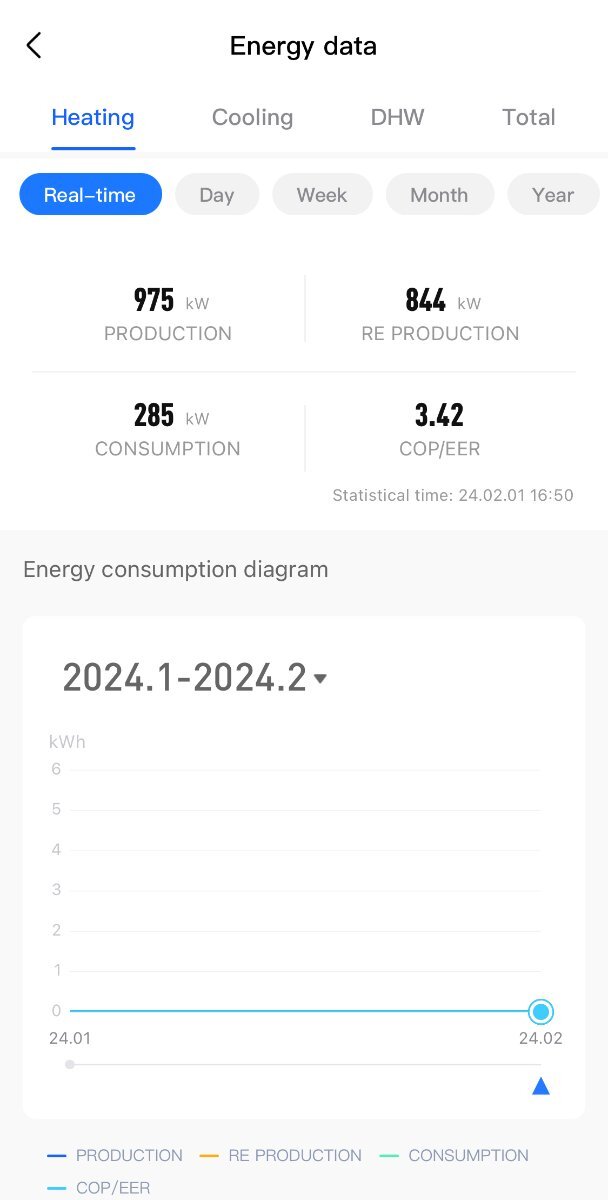
Task: Toggle the CONSUMPTION legend series
Action: click(454, 1155)
